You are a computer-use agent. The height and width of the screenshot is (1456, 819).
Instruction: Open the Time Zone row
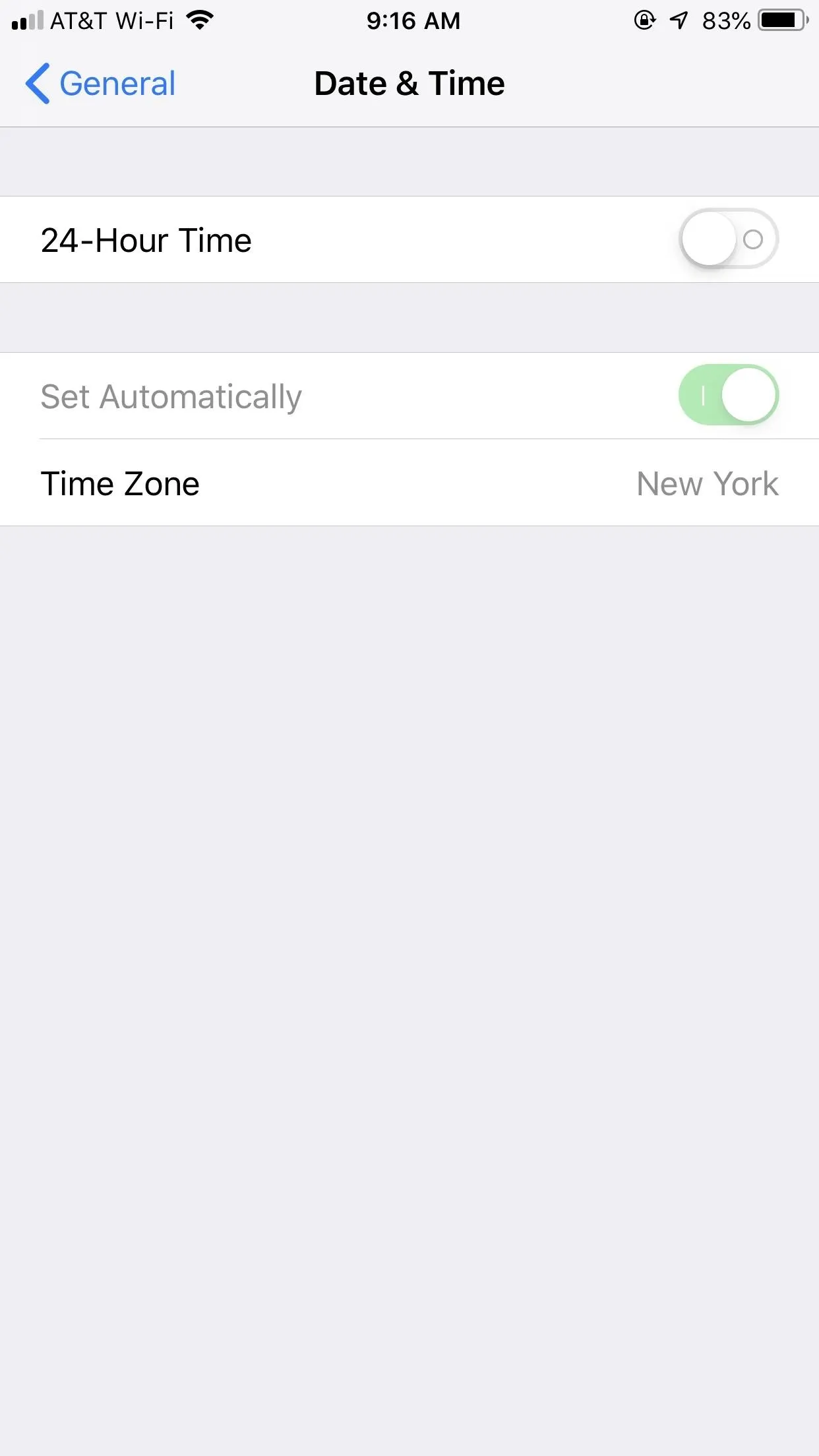pos(409,483)
